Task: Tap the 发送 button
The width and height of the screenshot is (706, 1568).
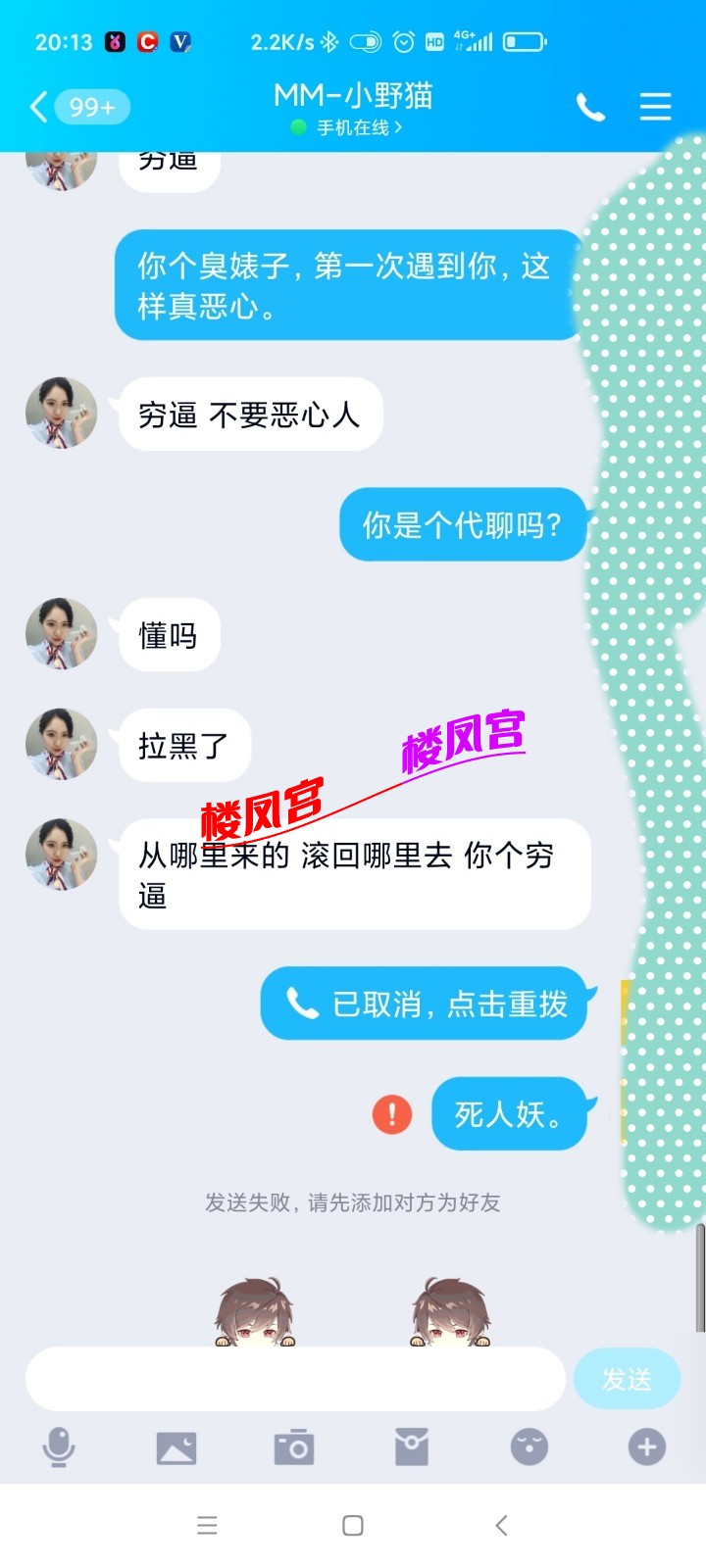Action: pos(626,1379)
